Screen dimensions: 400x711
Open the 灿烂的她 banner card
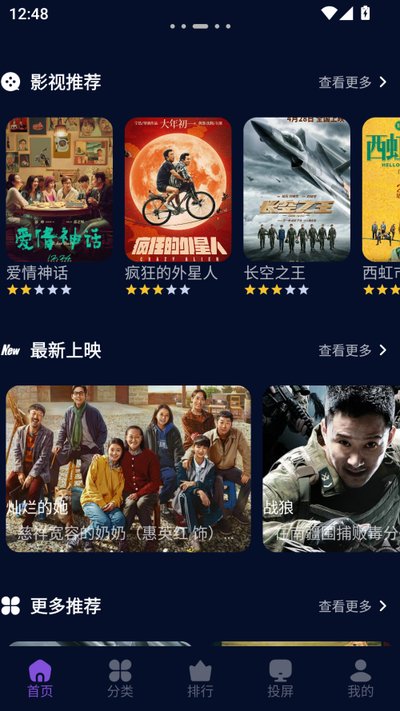pos(128,469)
